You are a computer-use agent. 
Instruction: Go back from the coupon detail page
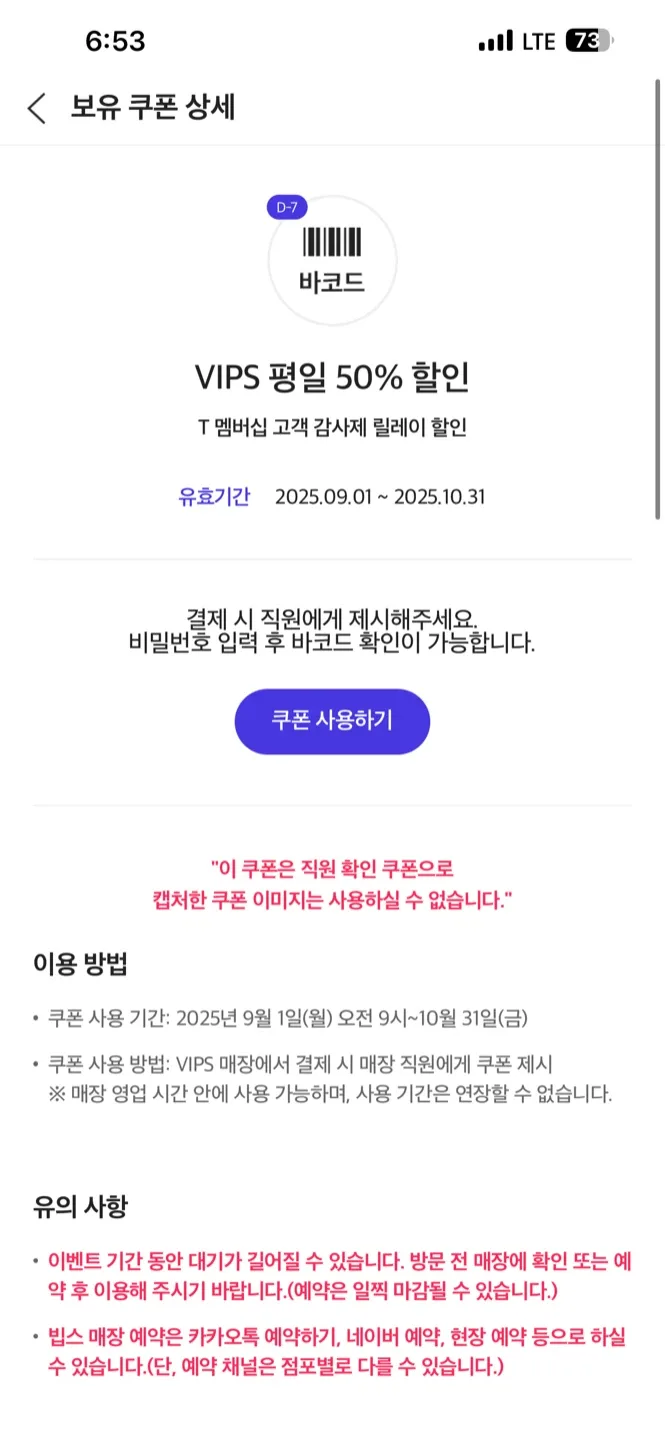click(x=37, y=108)
